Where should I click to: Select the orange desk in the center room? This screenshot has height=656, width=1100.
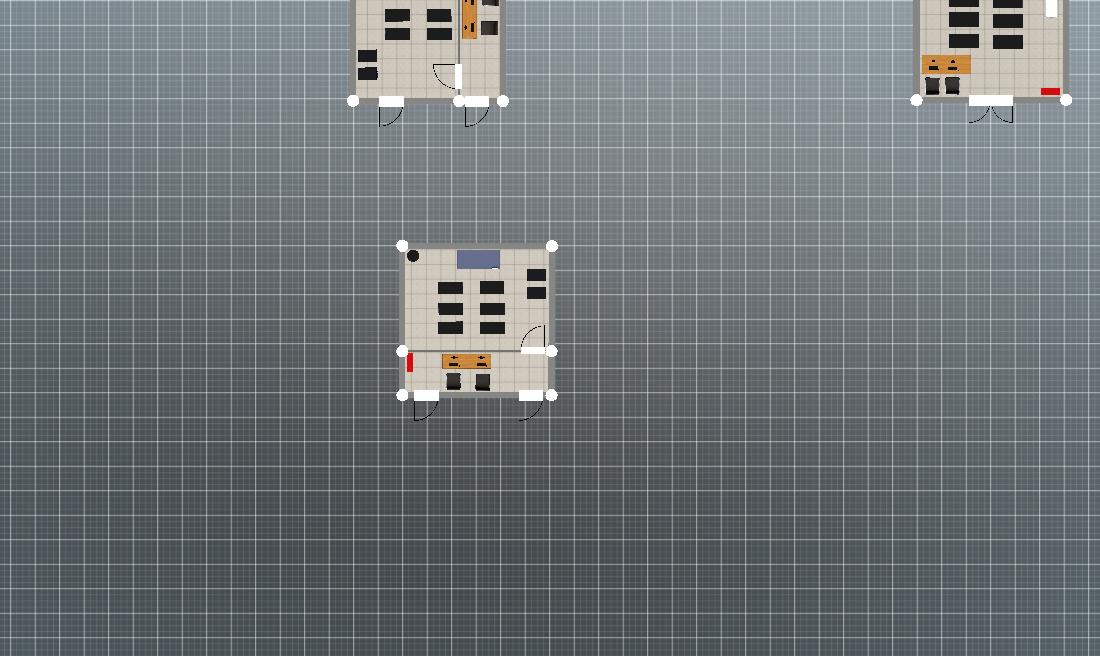coord(466,361)
